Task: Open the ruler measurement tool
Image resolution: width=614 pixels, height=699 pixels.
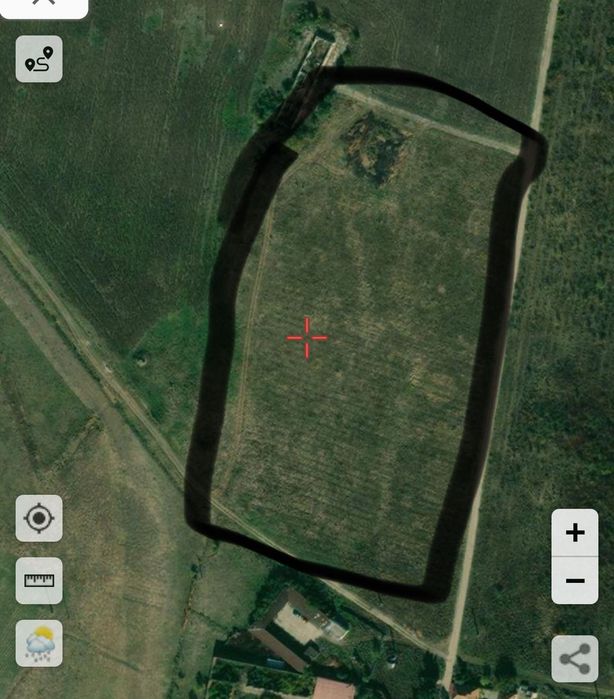Action: pyautogui.click(x=39, y=581)
